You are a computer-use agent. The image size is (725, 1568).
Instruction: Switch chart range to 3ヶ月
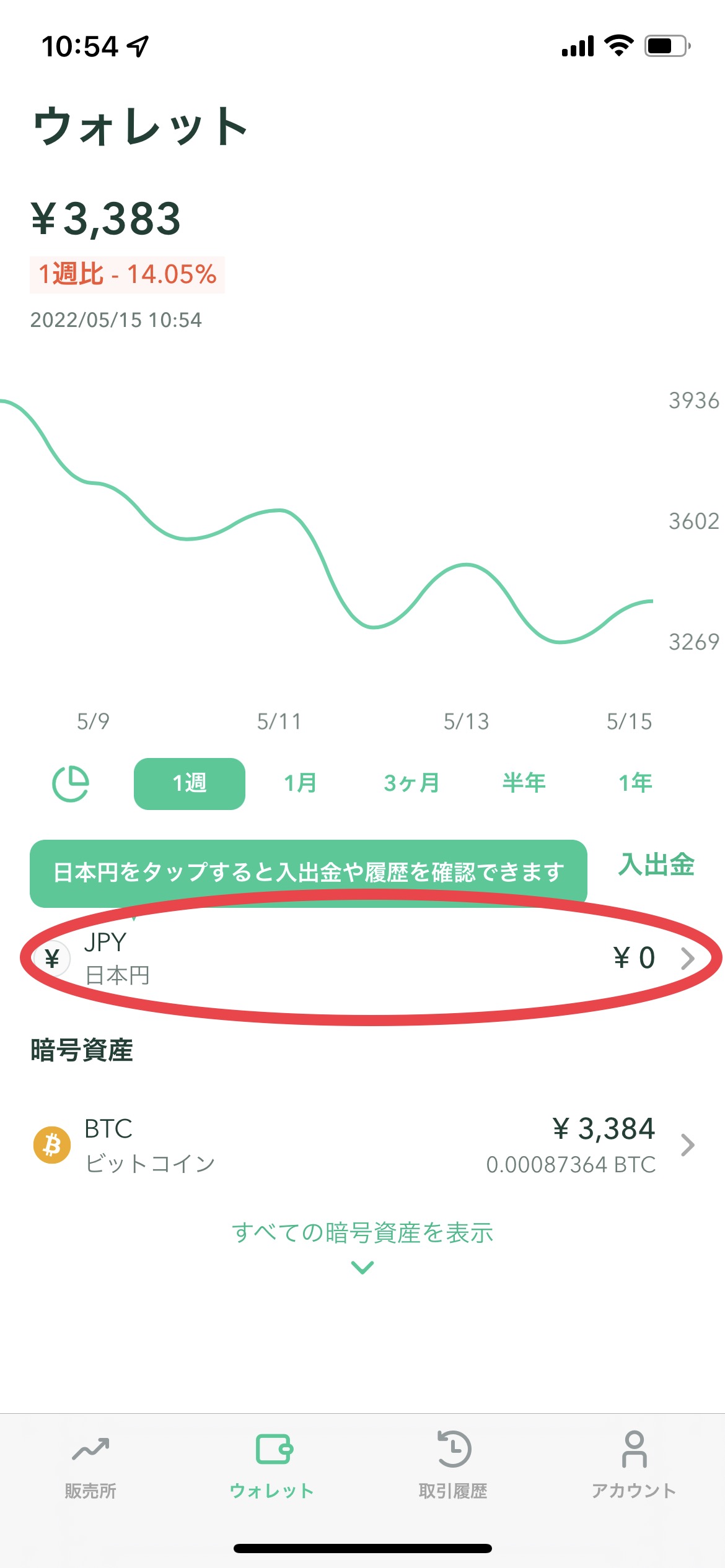(x=411, y=783)
